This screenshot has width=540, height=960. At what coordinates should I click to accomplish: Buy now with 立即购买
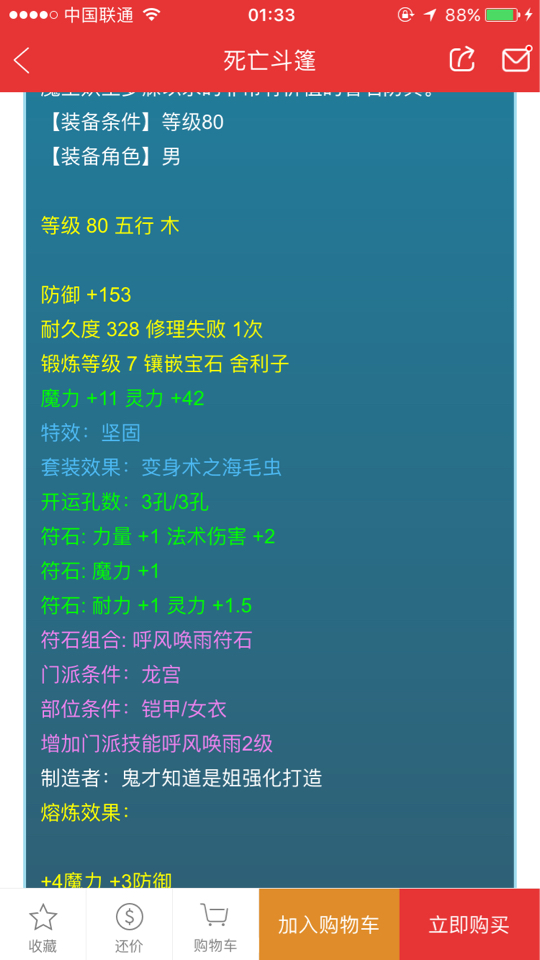(470, 924)
